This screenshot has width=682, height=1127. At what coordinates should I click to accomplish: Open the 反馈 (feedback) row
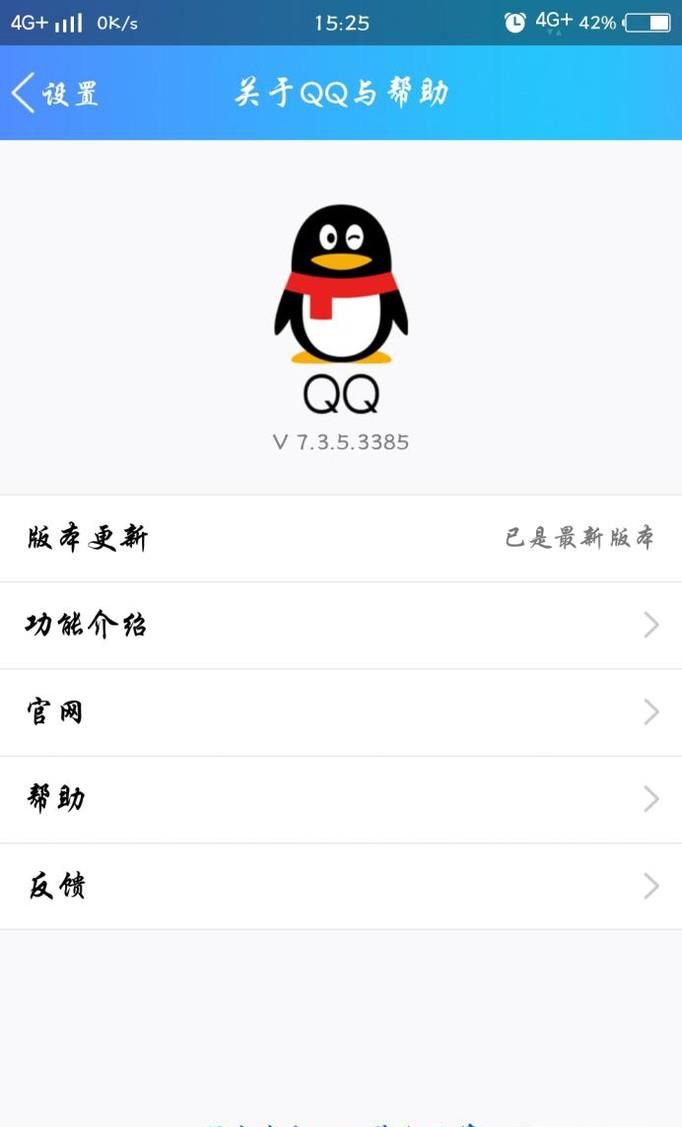tap(340, 886)
